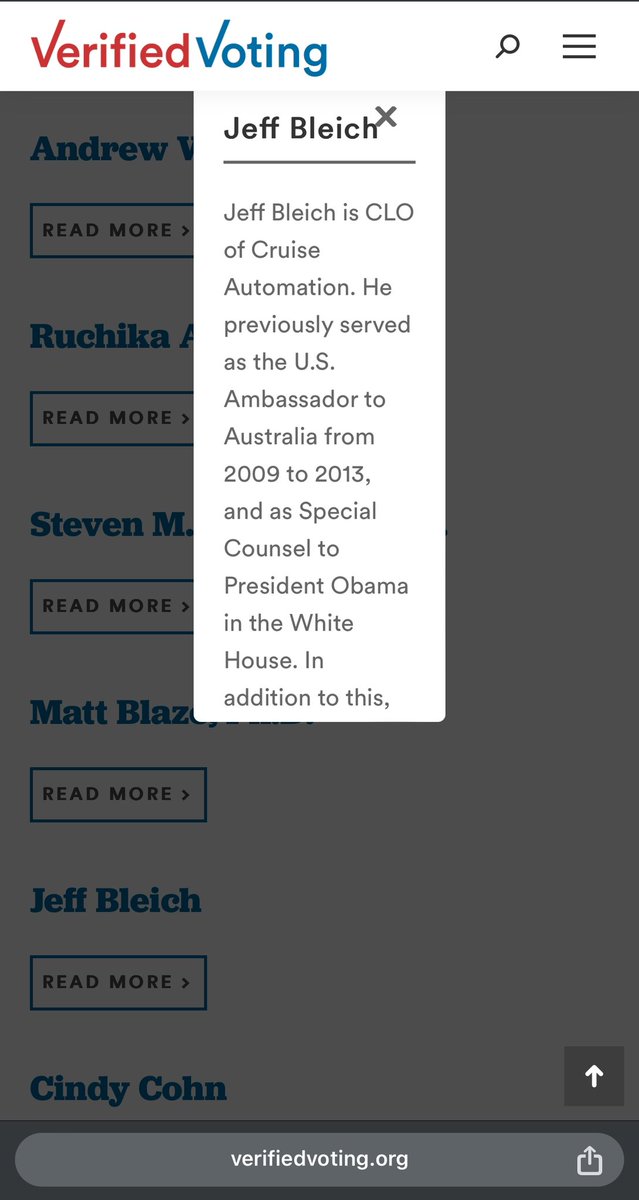Tap Read More under Steven M.
The height and width of the screenshot is (1200, 639).
(112, 606)
